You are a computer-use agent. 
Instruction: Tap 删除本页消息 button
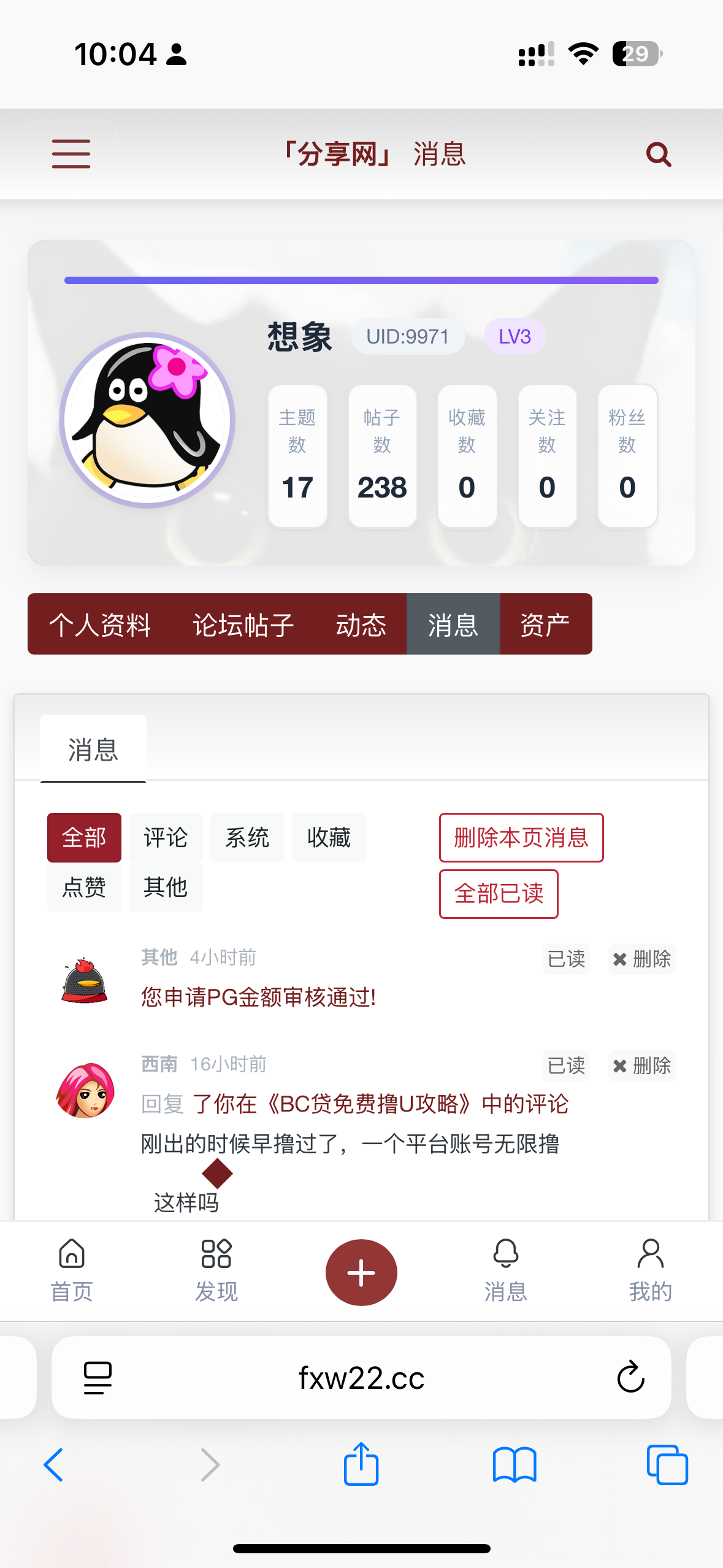(x=521, y=837)
